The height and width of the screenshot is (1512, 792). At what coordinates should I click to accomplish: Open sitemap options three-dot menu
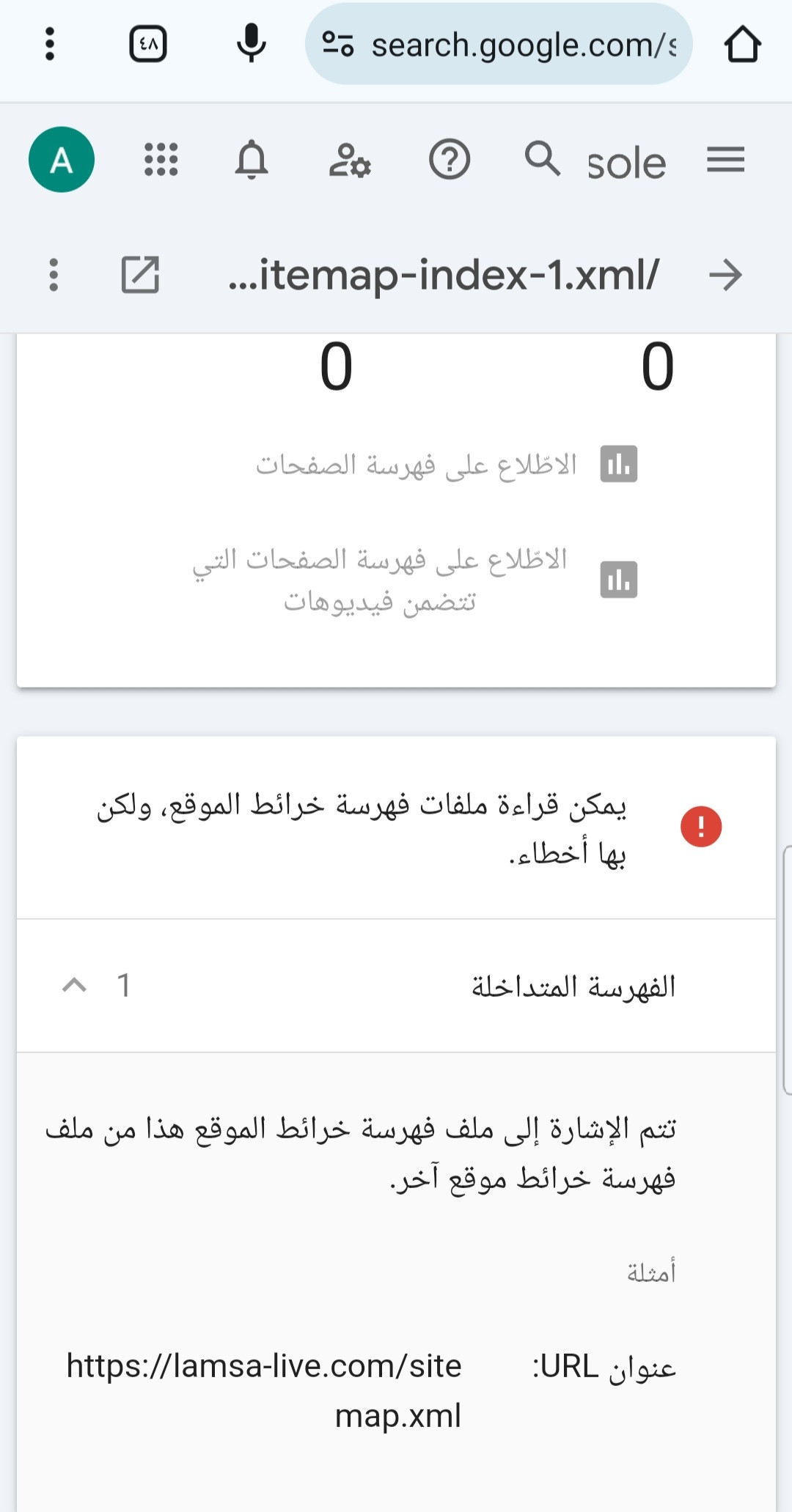pyautogui.click(x=54, y=275)
